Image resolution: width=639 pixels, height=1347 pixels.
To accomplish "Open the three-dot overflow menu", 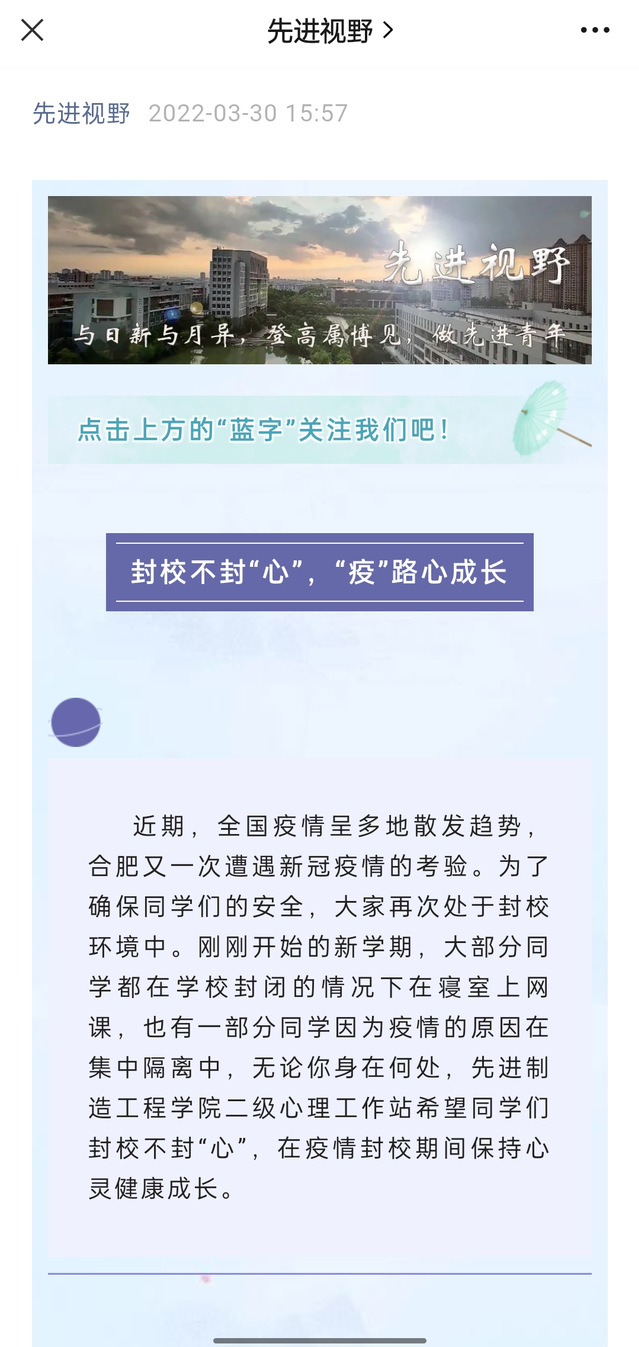I will click(595, 31).
